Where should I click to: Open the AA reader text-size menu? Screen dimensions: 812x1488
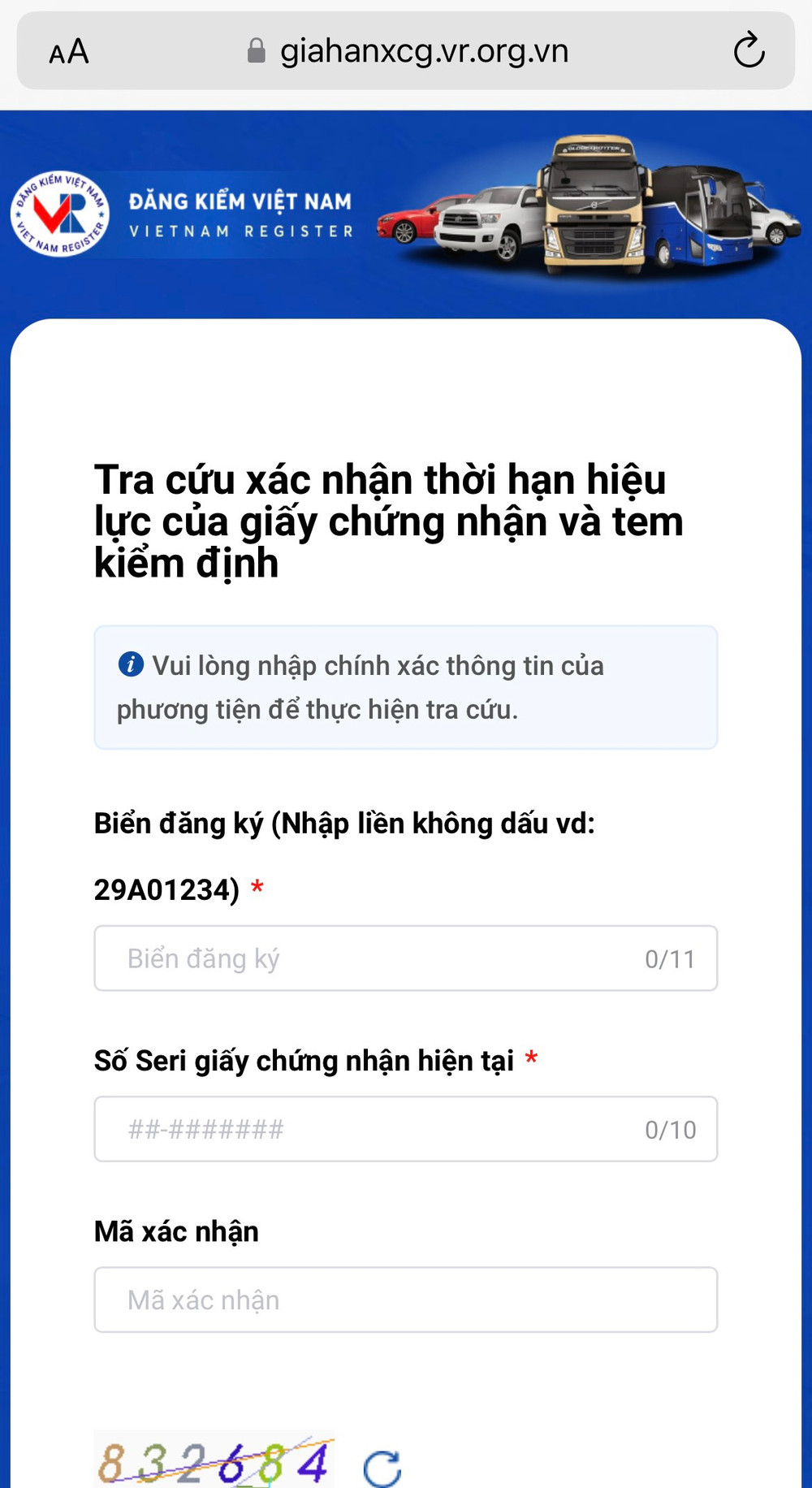(69, 52)
